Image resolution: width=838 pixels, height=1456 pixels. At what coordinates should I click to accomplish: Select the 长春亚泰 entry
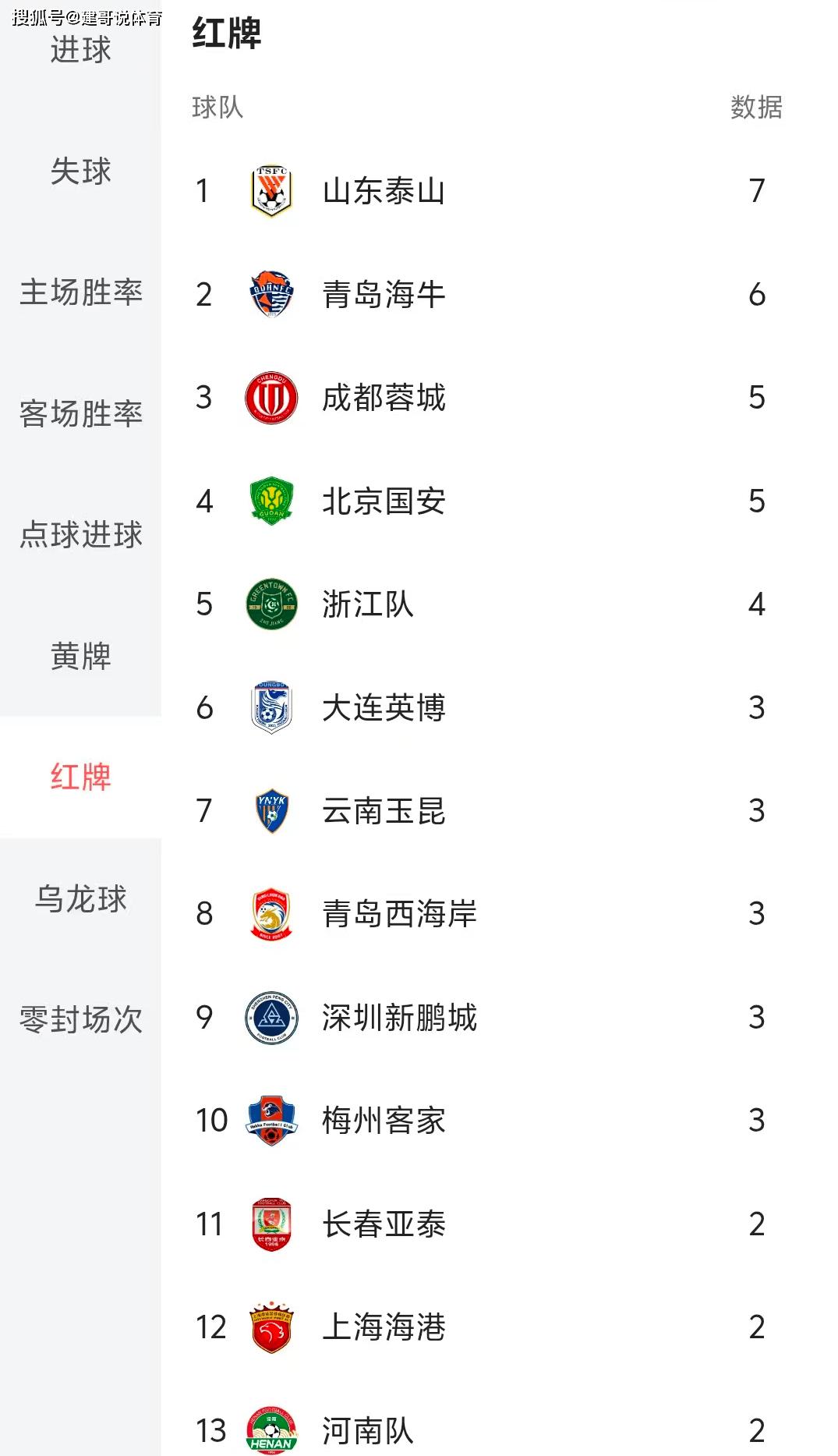point(384,1224)
